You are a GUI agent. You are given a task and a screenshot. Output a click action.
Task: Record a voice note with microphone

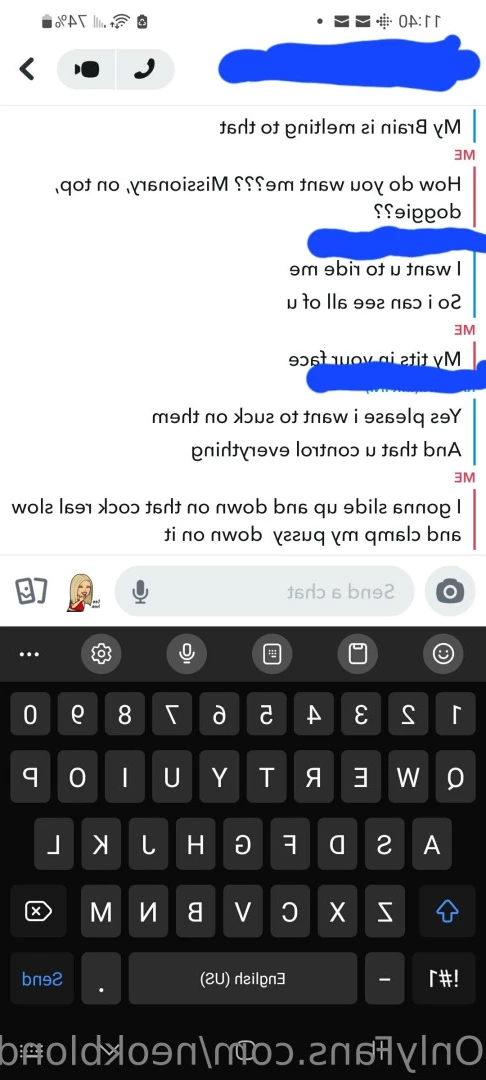tap(140, 592)
